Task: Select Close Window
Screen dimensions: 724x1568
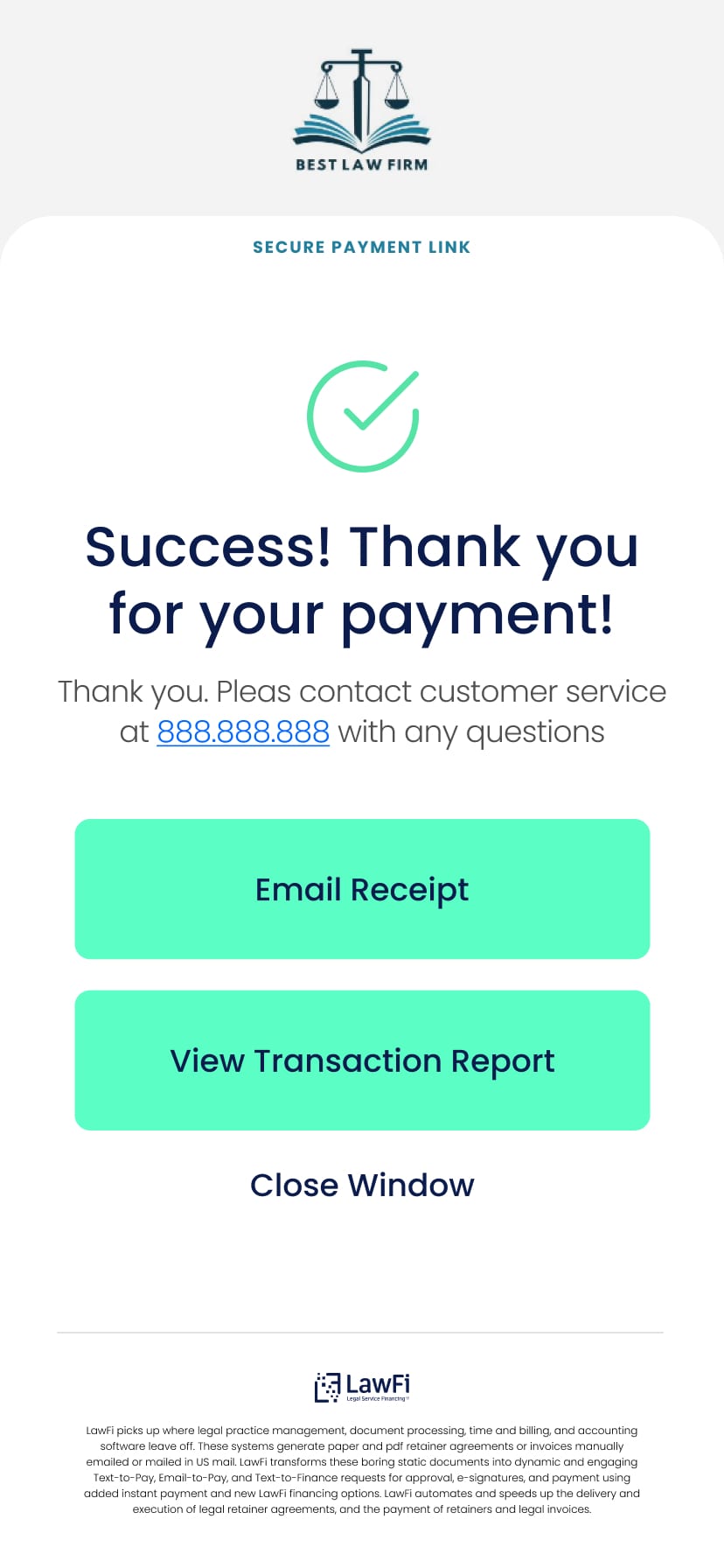Action: [x=362, y=1185]
